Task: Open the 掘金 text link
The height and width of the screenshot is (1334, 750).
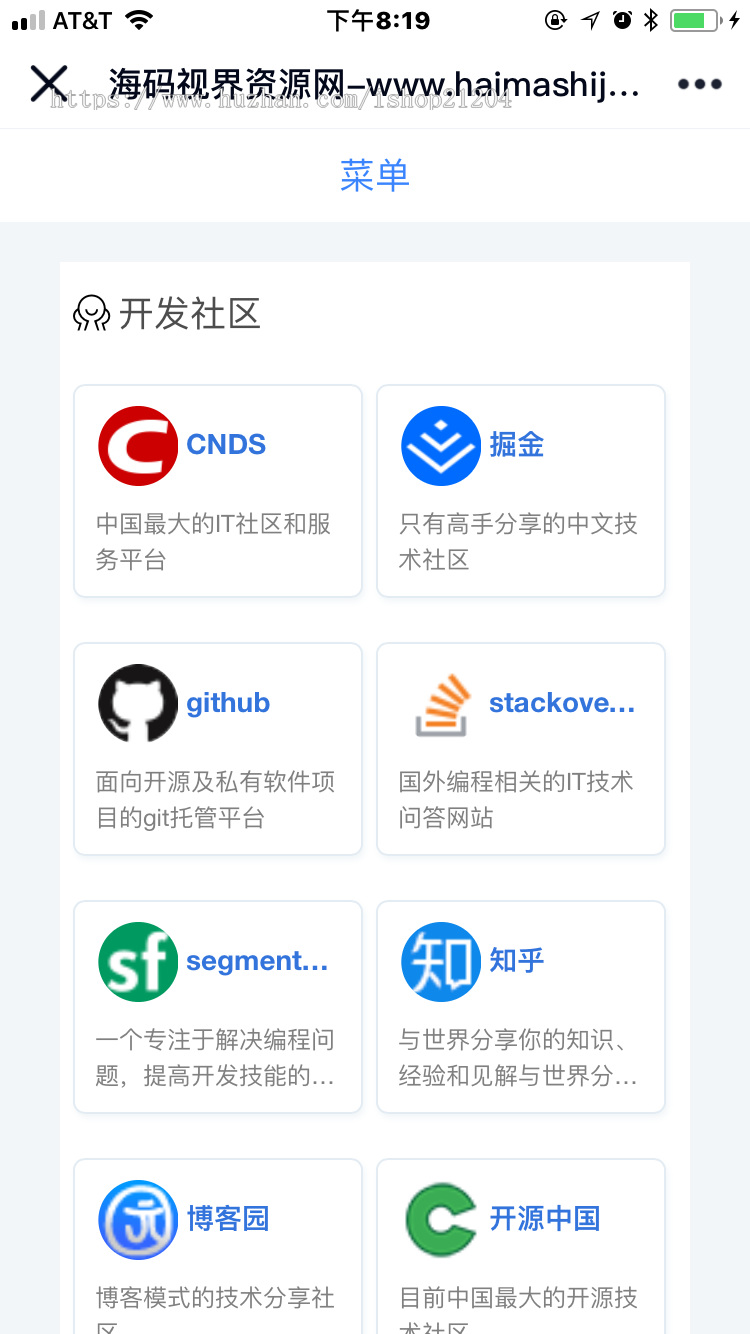Action: coord(516,444)
